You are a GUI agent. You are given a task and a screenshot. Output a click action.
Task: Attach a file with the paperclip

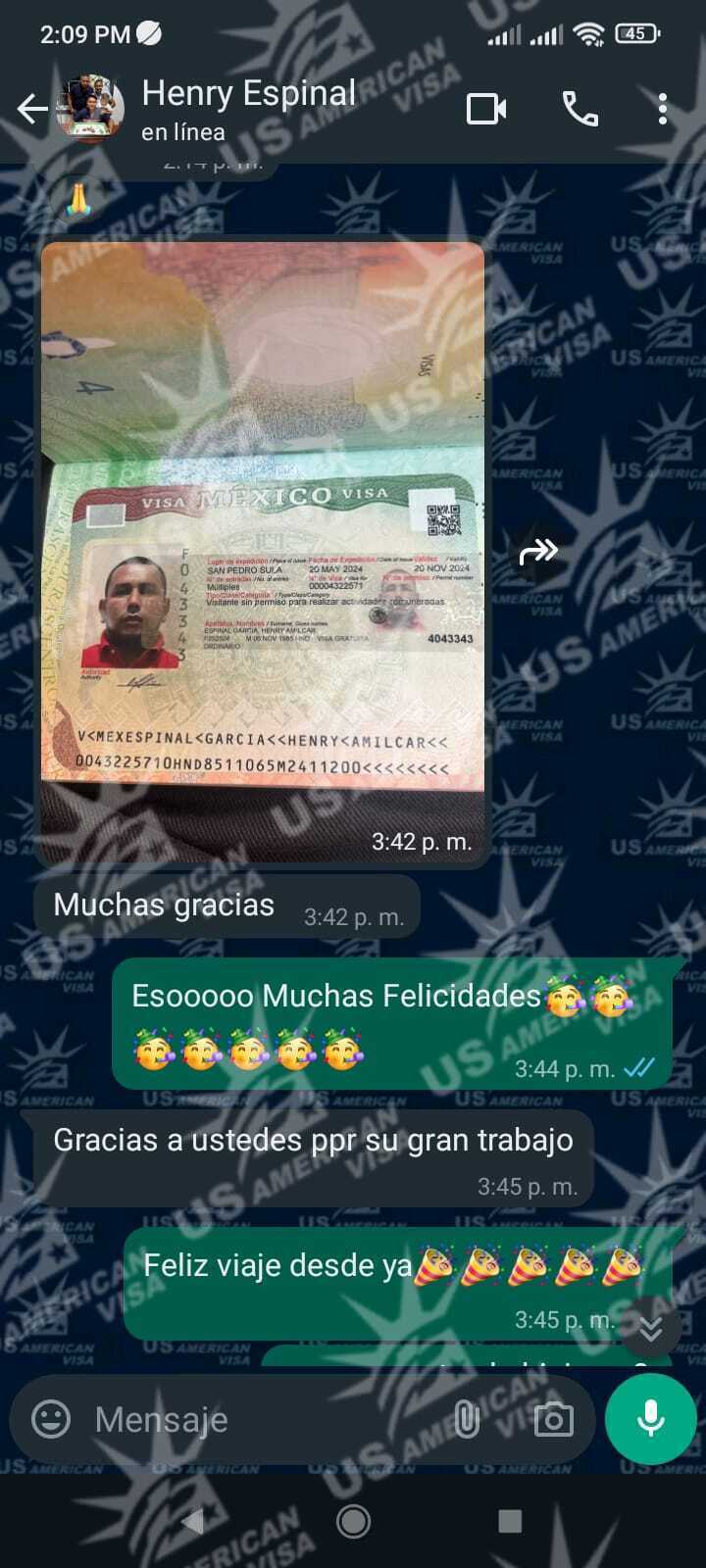[x=467, y=1418]
